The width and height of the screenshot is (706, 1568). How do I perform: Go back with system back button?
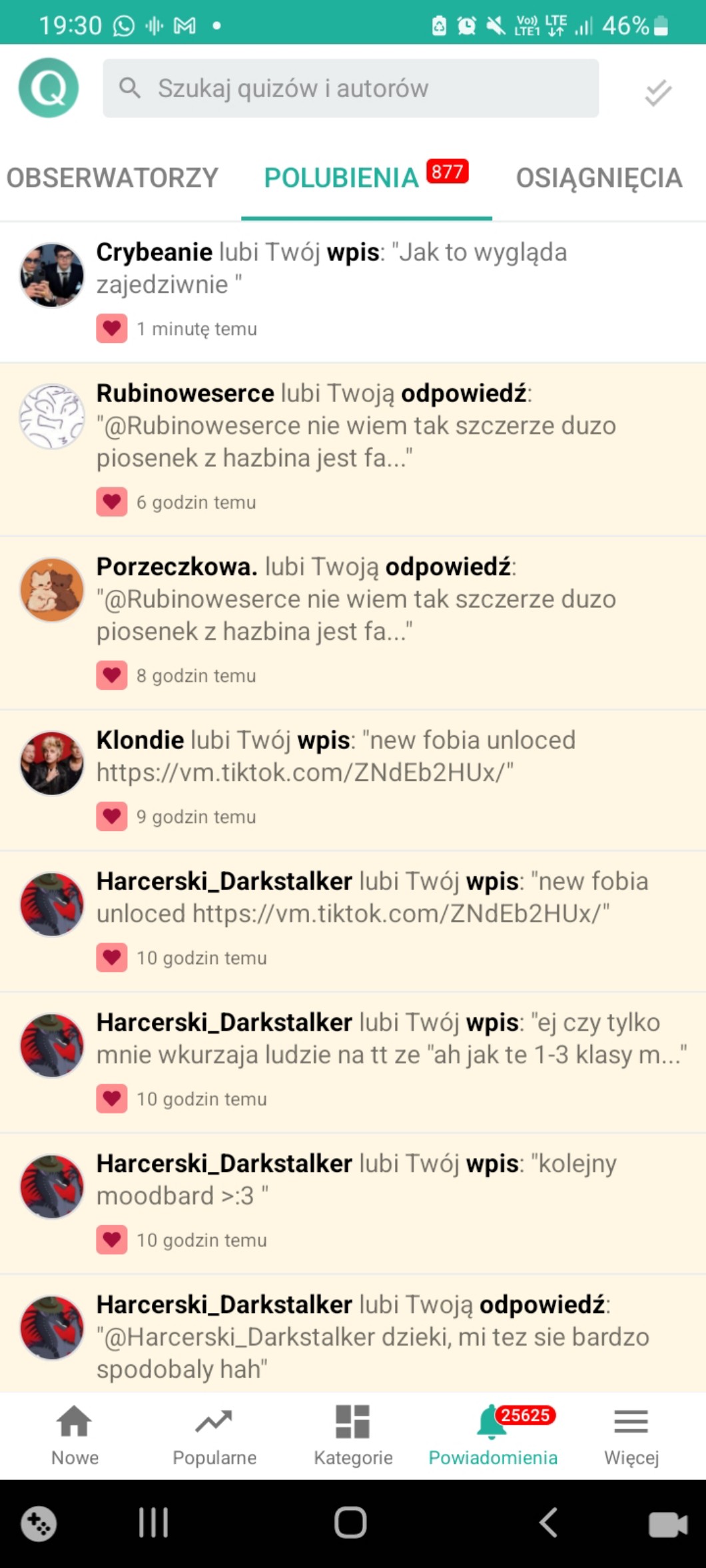tap(548, 1522)
